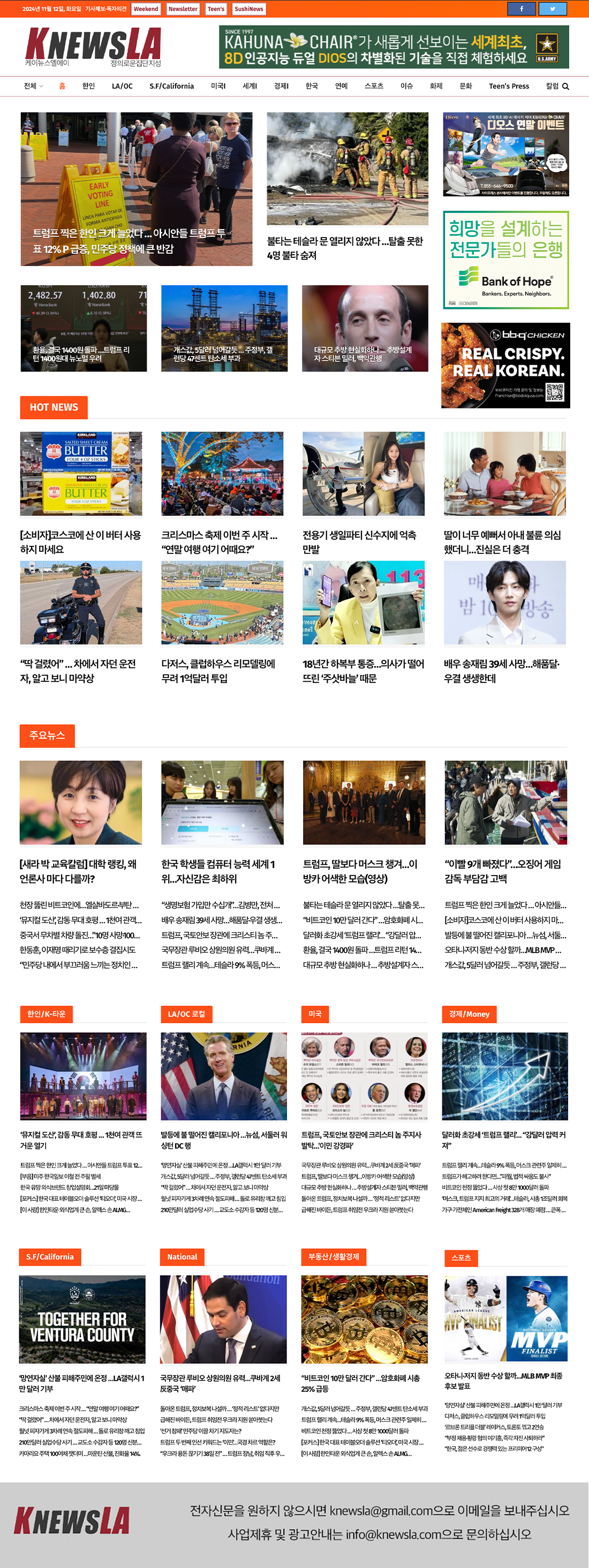The image size is (589, 1568).
Task: Go to the LA/OC section
Action: pyautogui.click(x=122, y=86)
